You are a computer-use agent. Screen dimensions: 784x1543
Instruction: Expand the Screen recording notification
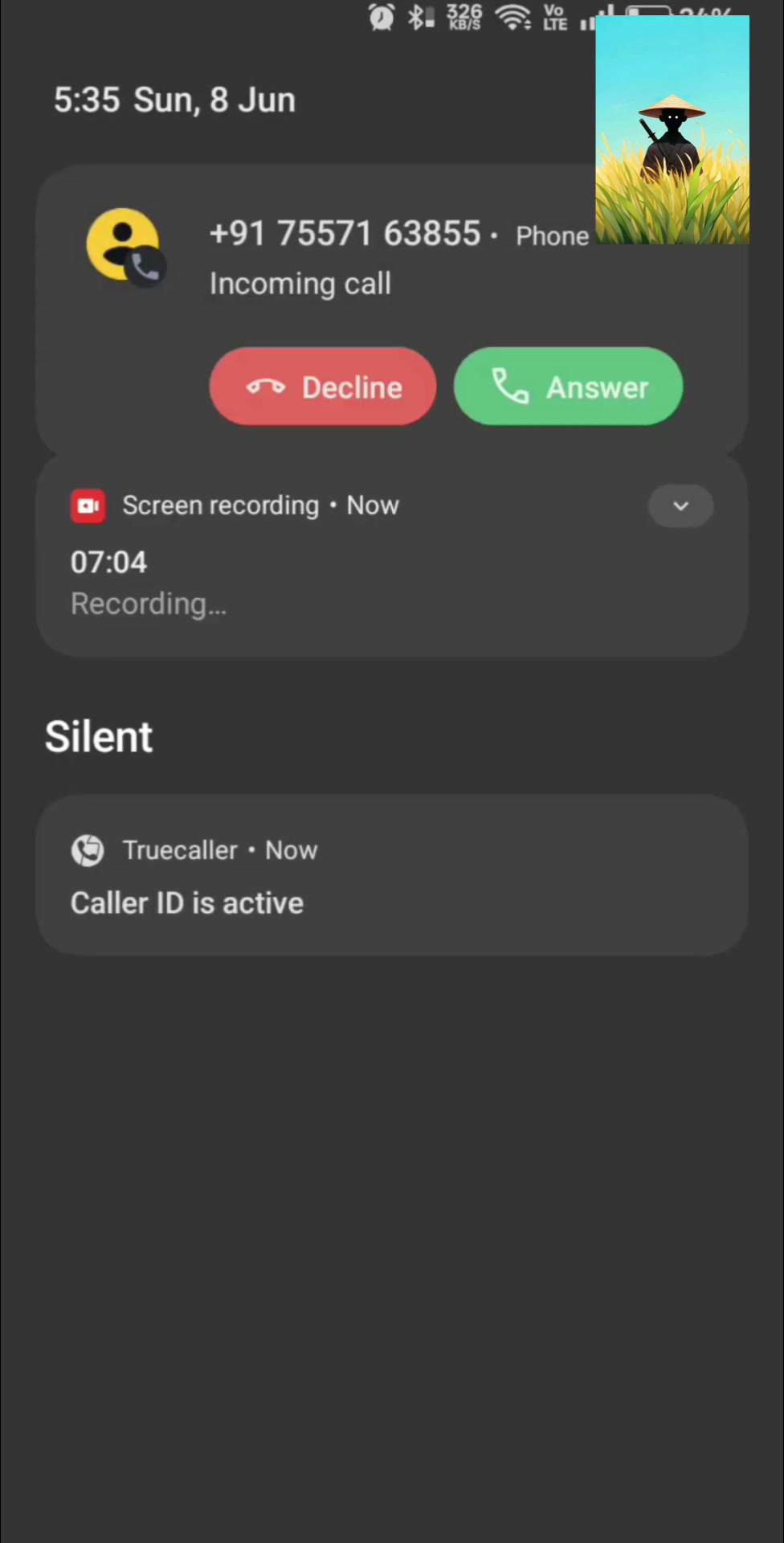[x=680, y=506]
